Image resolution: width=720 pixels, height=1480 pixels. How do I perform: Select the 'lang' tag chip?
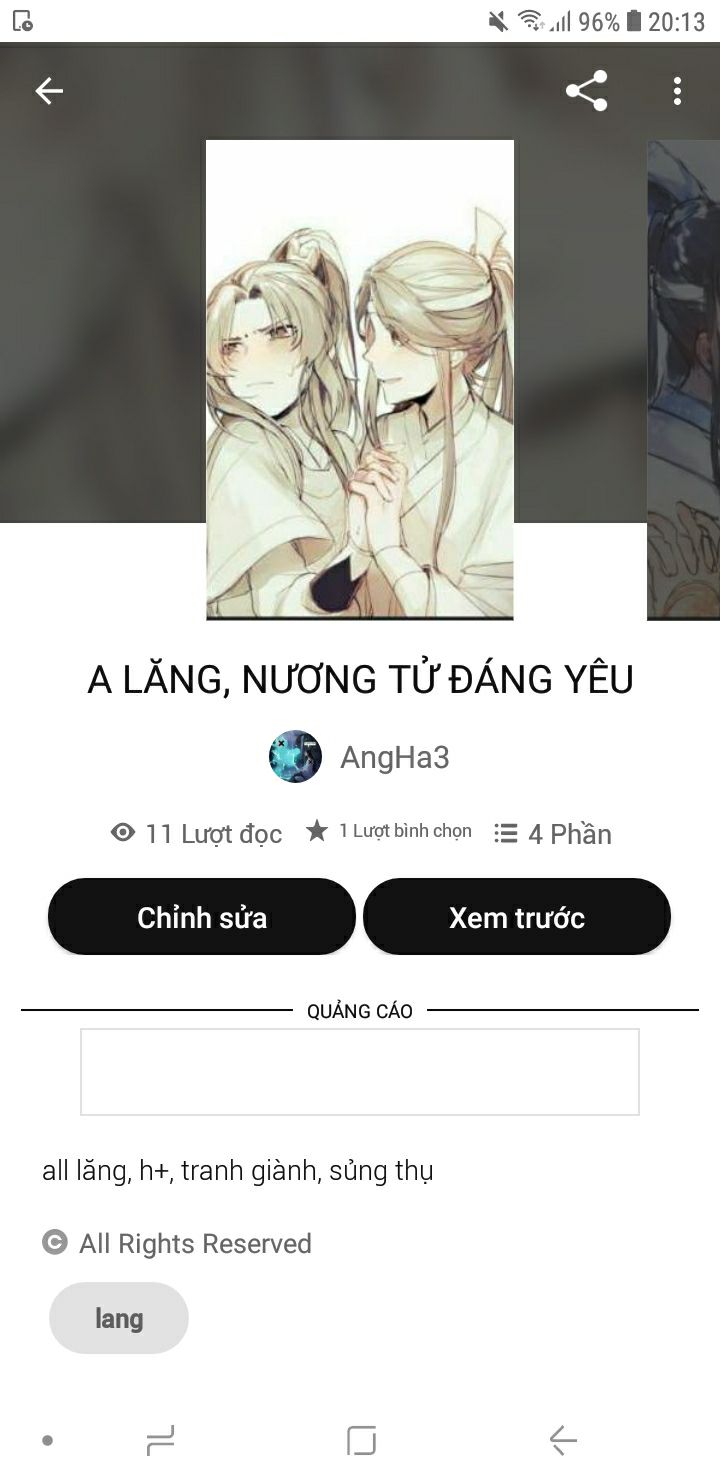[x=119, y=1318]
